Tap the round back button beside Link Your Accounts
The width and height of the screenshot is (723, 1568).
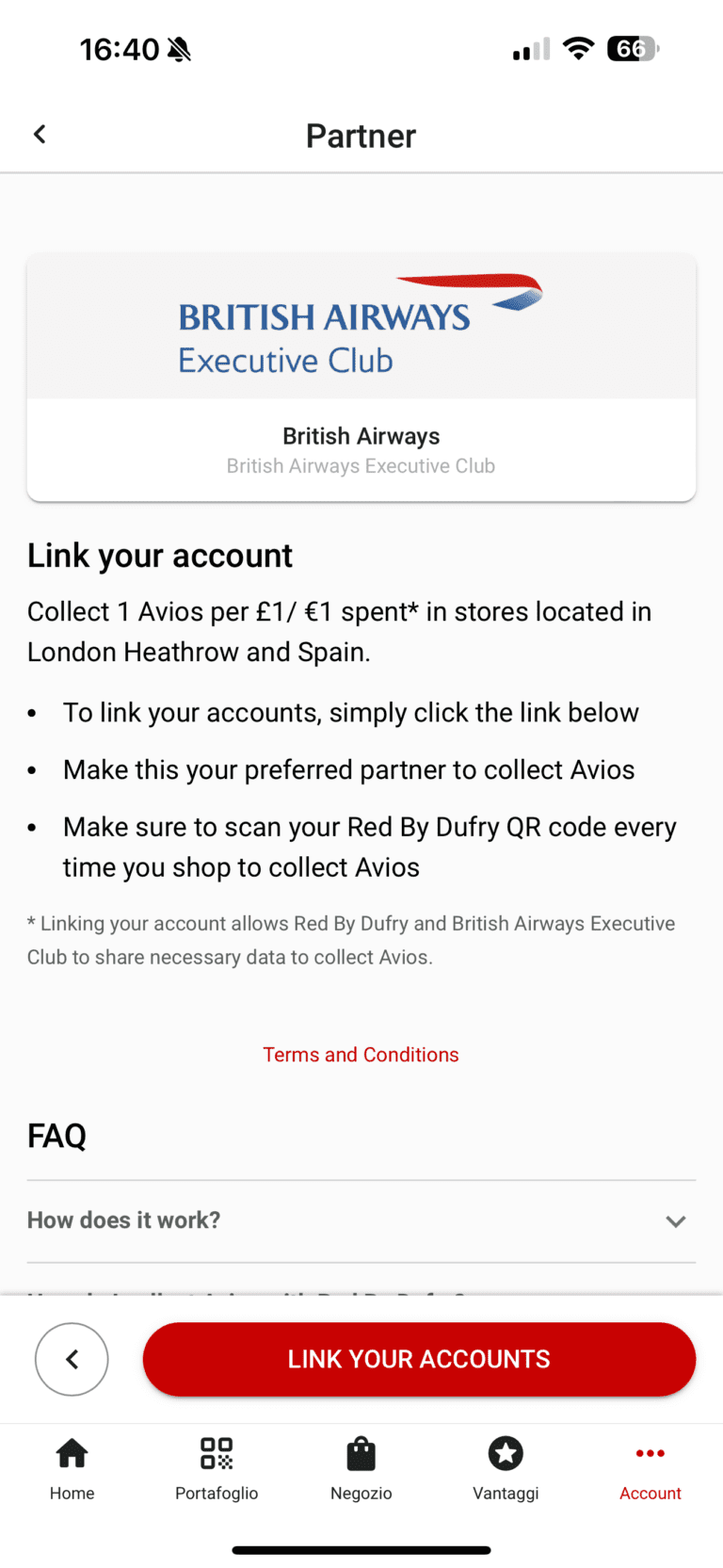pos(72,1359)
